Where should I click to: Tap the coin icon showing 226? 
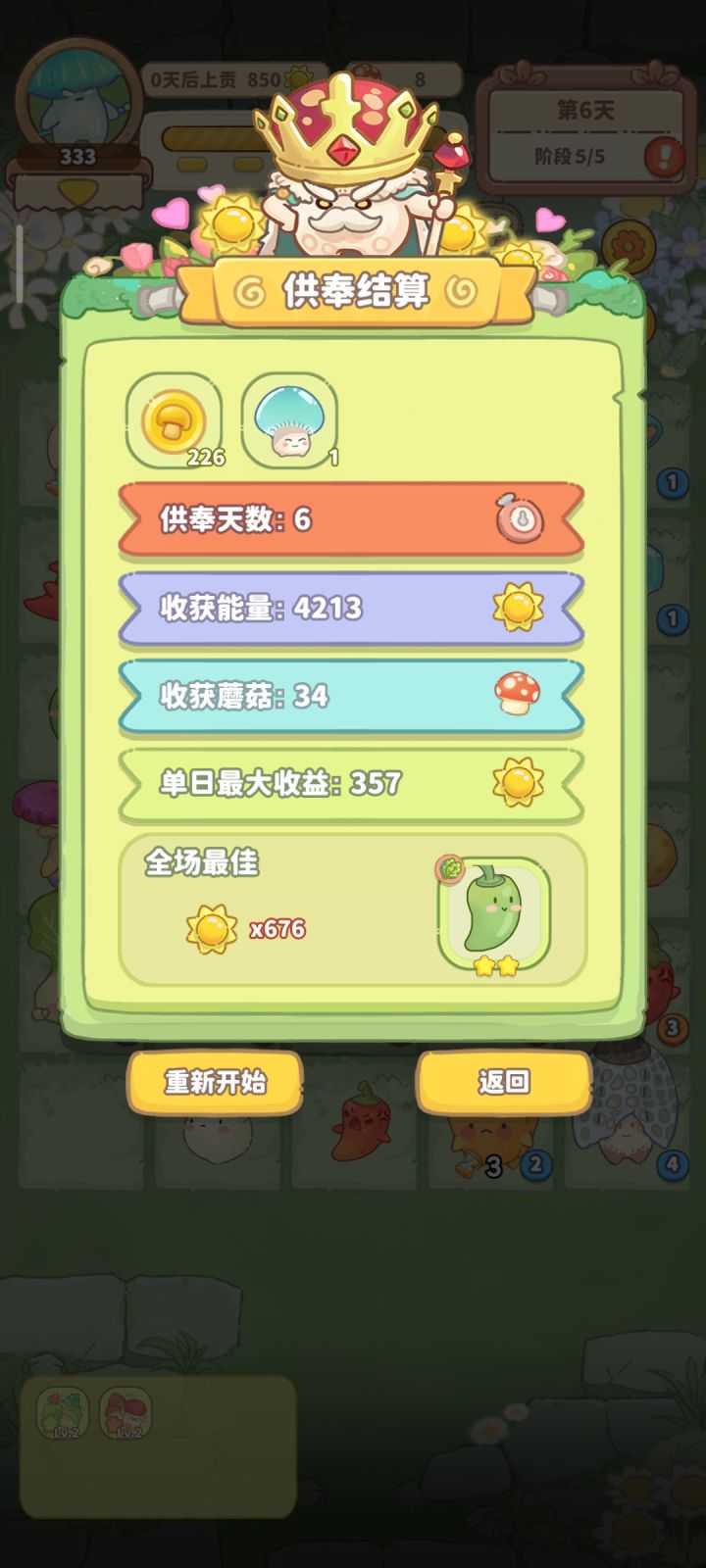(x=175, y=419)
